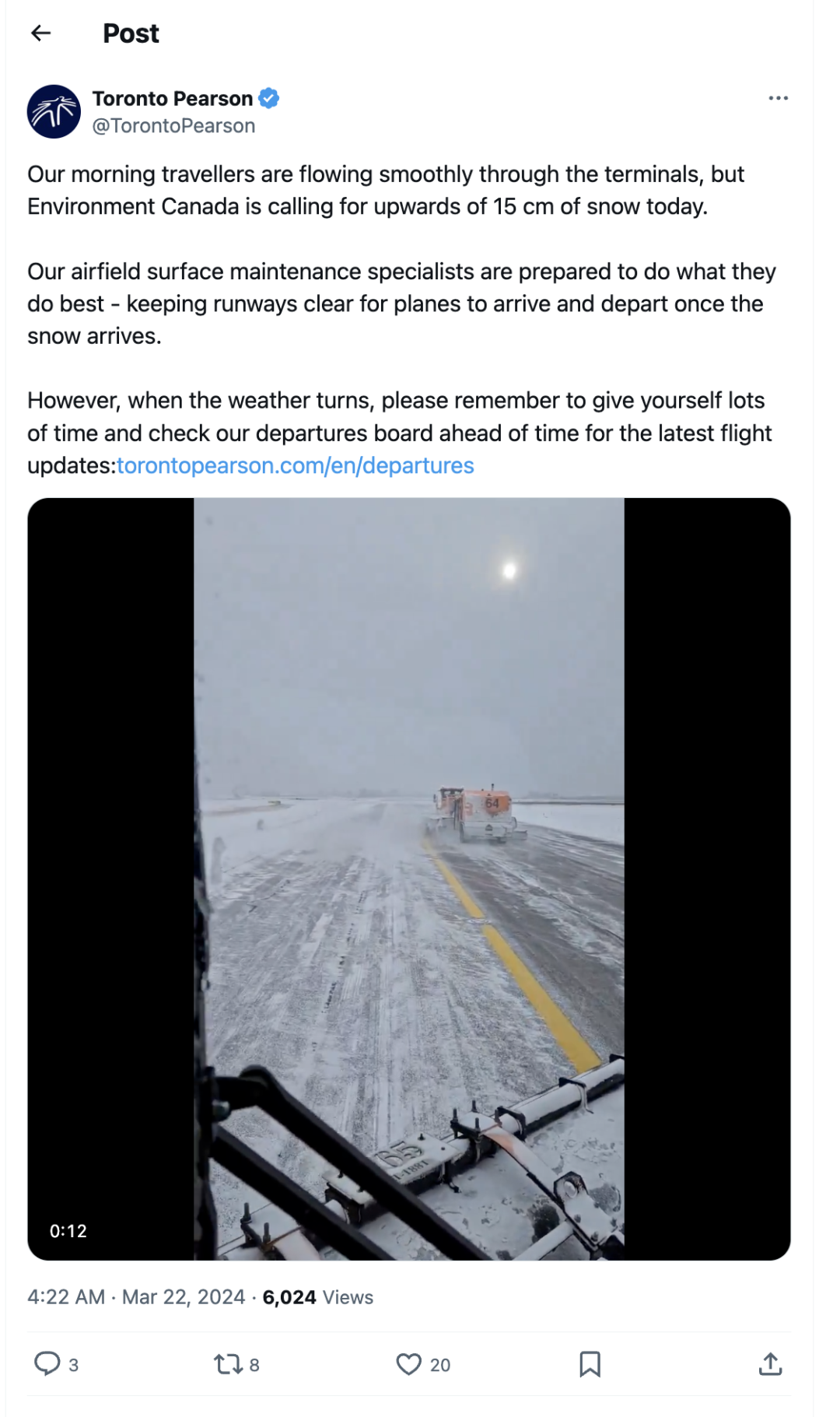Reply to Toronto Pearson's post
840x1417 pixels.
(x=47, y=1363)
